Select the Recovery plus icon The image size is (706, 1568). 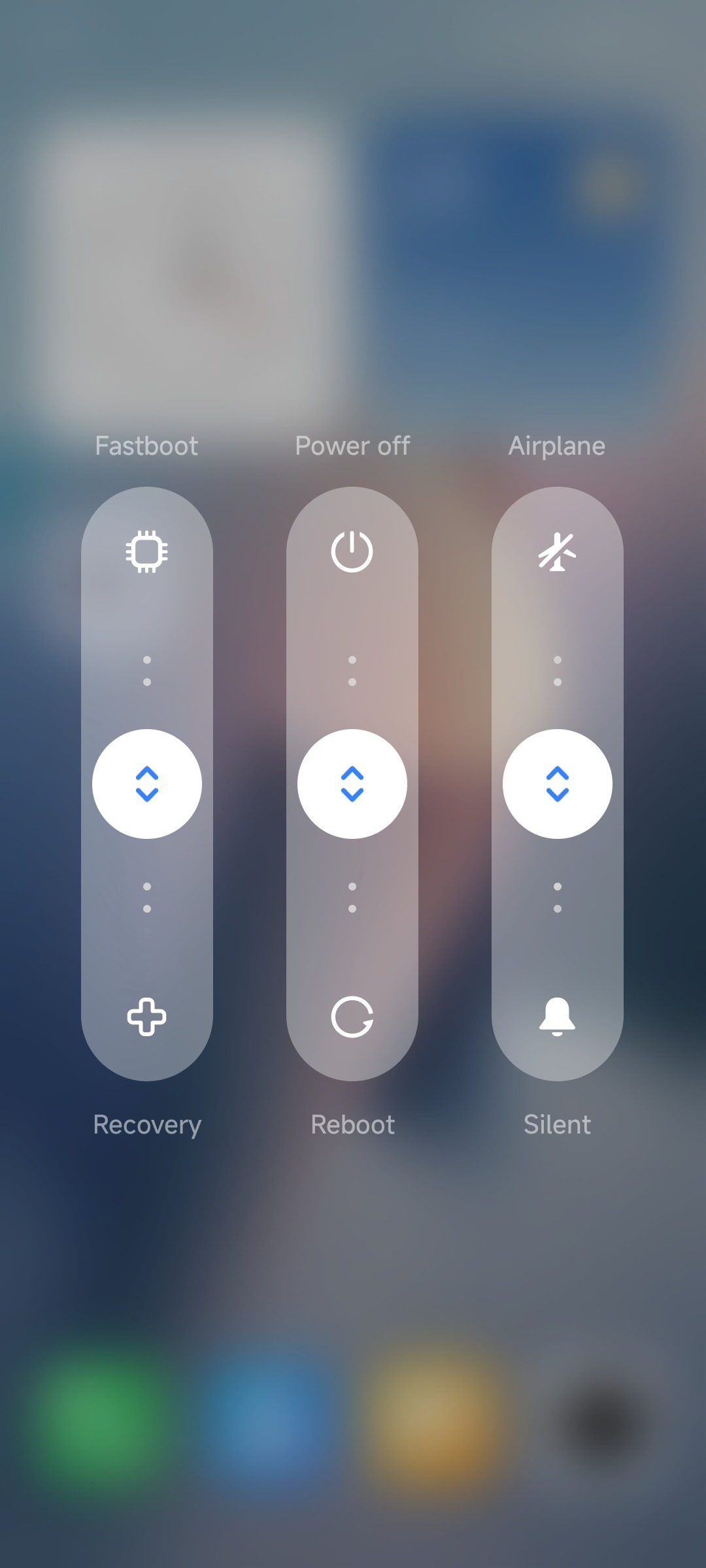click(147, 1017)
